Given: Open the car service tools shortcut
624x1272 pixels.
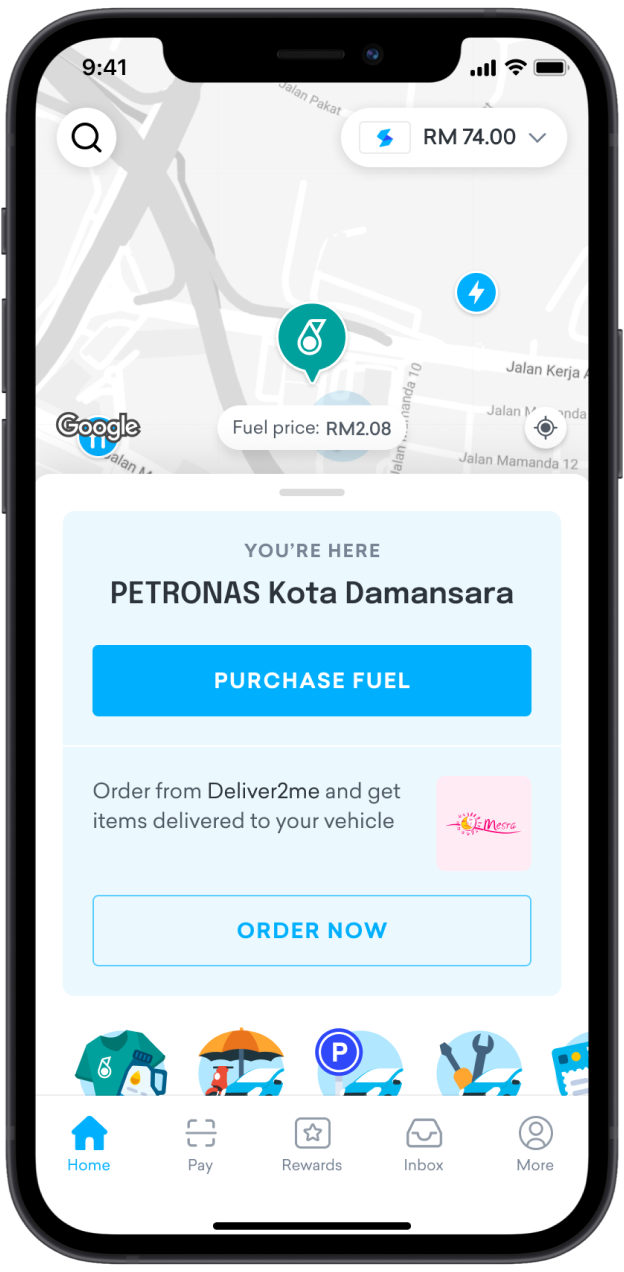Looking at the screenshot, I should (x=479, y=1064).
